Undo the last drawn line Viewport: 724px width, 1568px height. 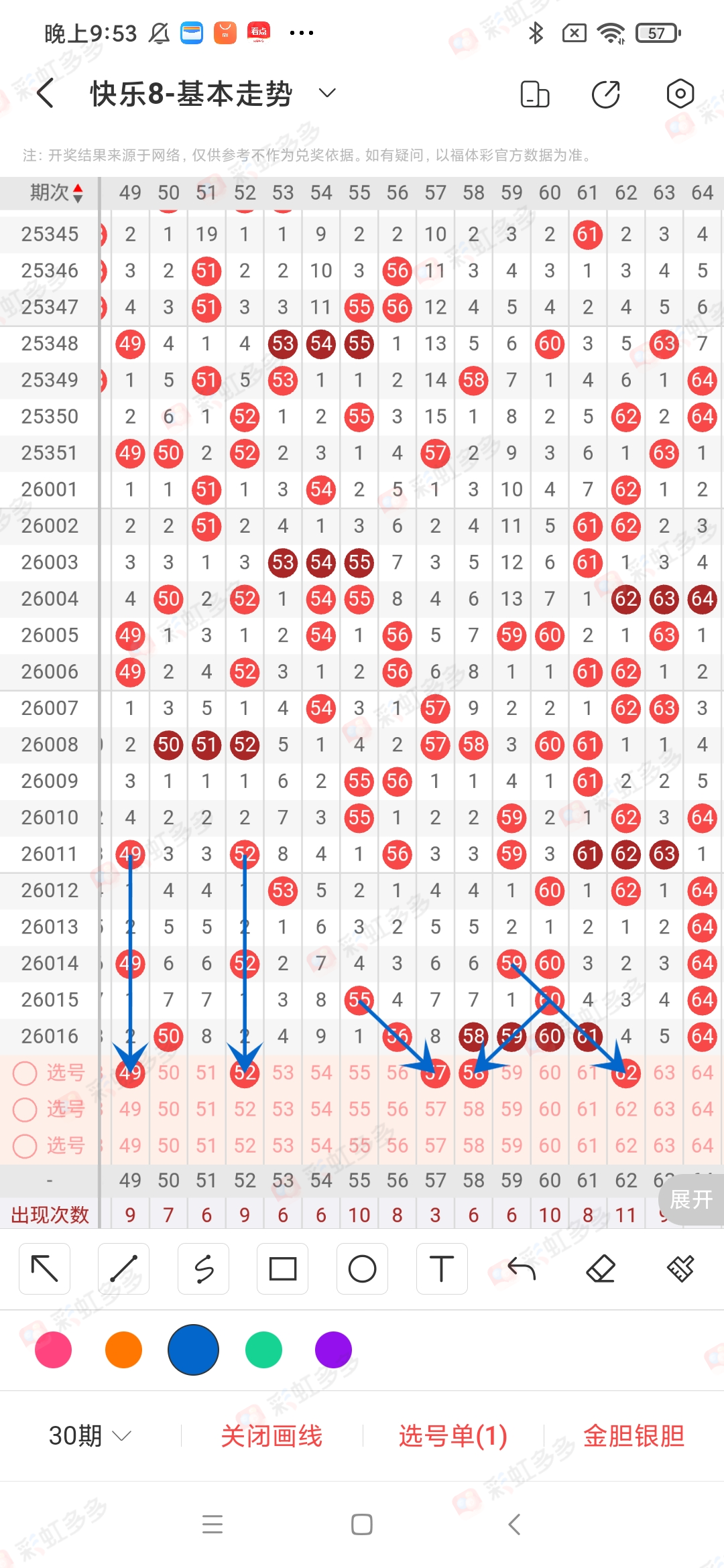[x=522, y=1268]
